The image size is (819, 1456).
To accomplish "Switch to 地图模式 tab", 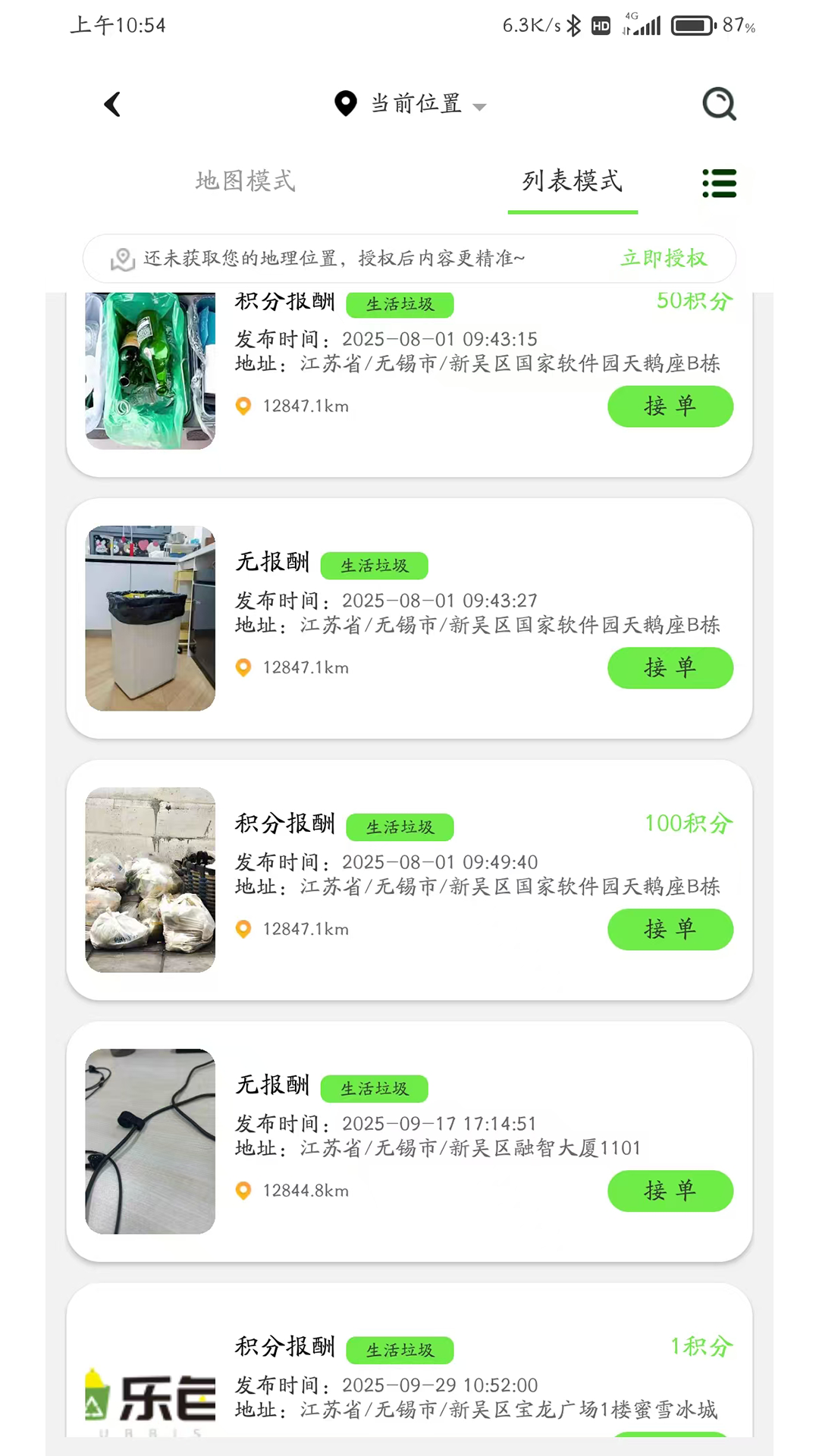I will [x=244, y=181].
